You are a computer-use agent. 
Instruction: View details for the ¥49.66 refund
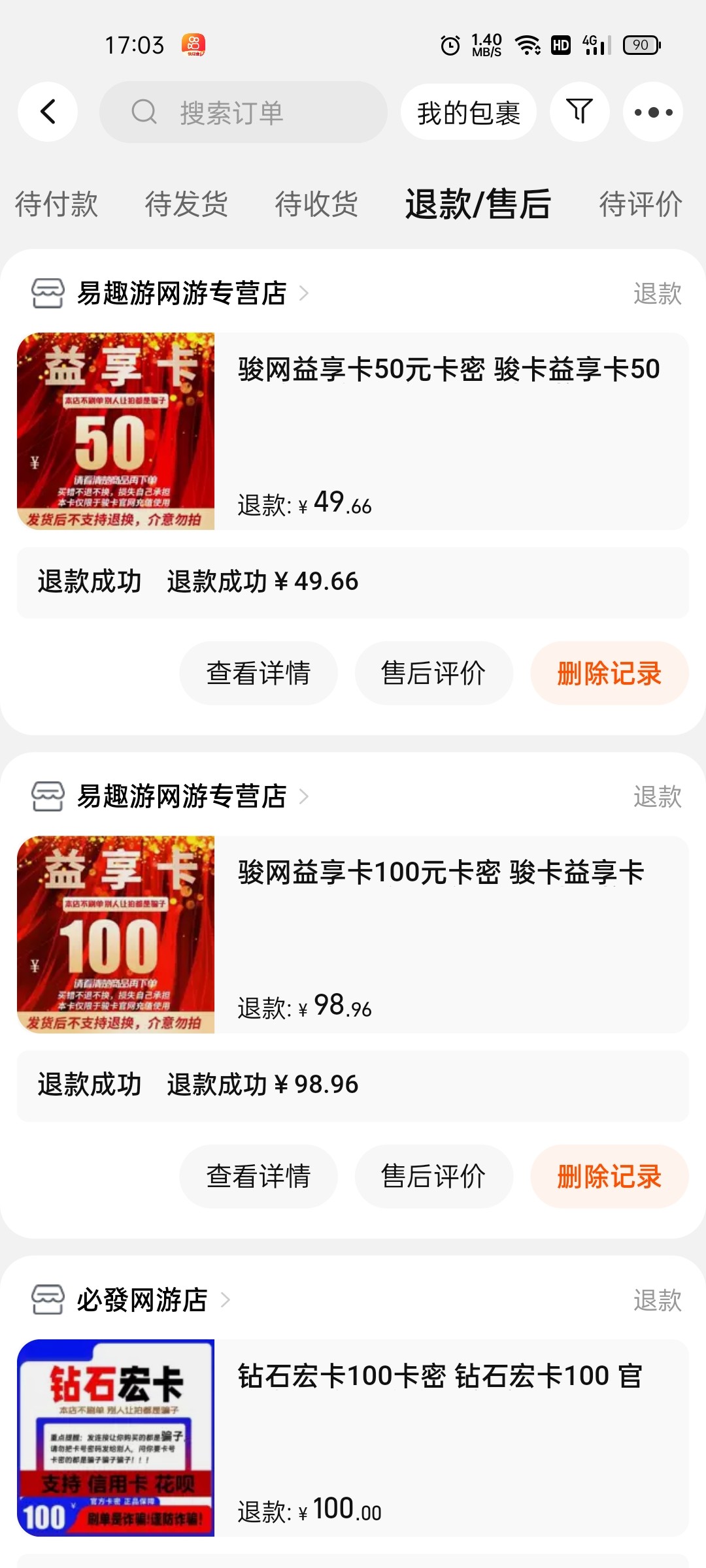tap(258, 674)
